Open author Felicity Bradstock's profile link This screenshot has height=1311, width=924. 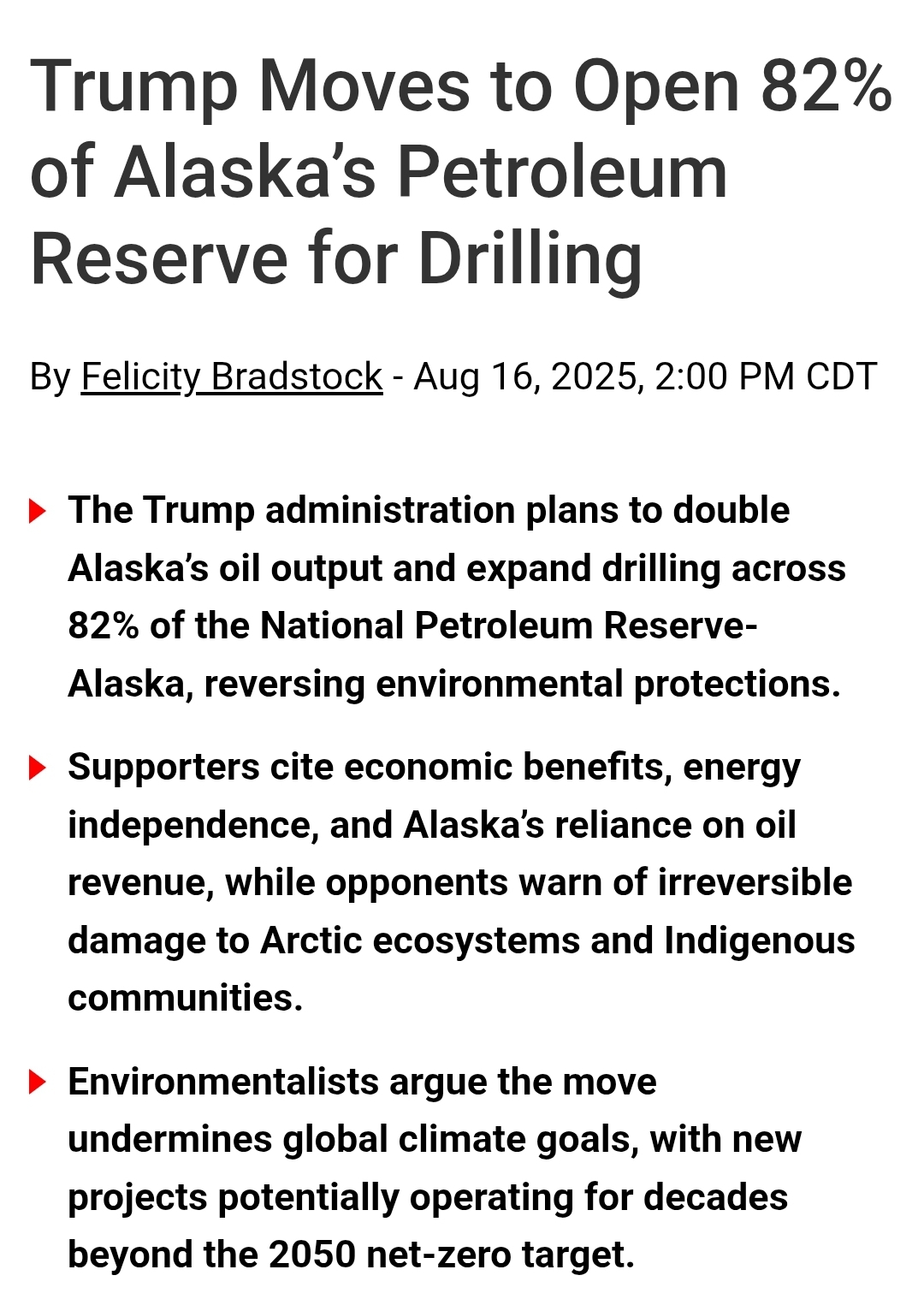231,377
